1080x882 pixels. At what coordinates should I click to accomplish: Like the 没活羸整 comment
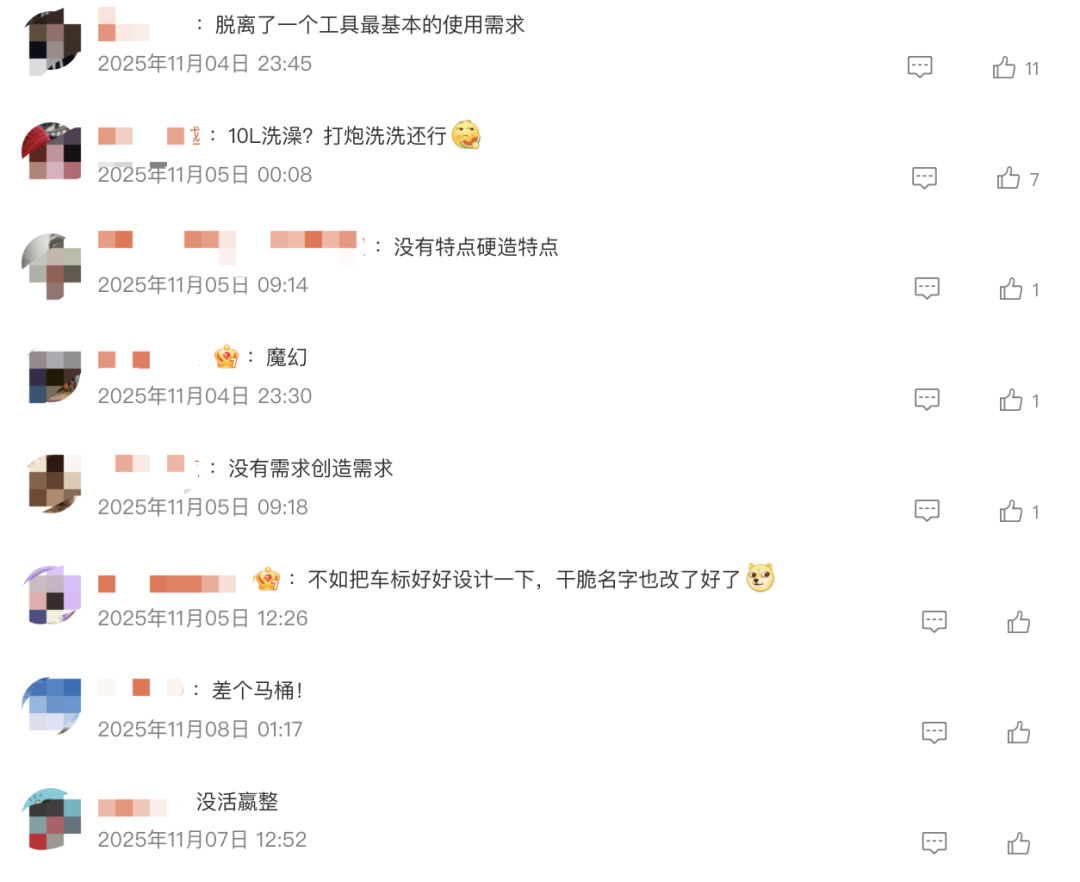coord(1019,844)
